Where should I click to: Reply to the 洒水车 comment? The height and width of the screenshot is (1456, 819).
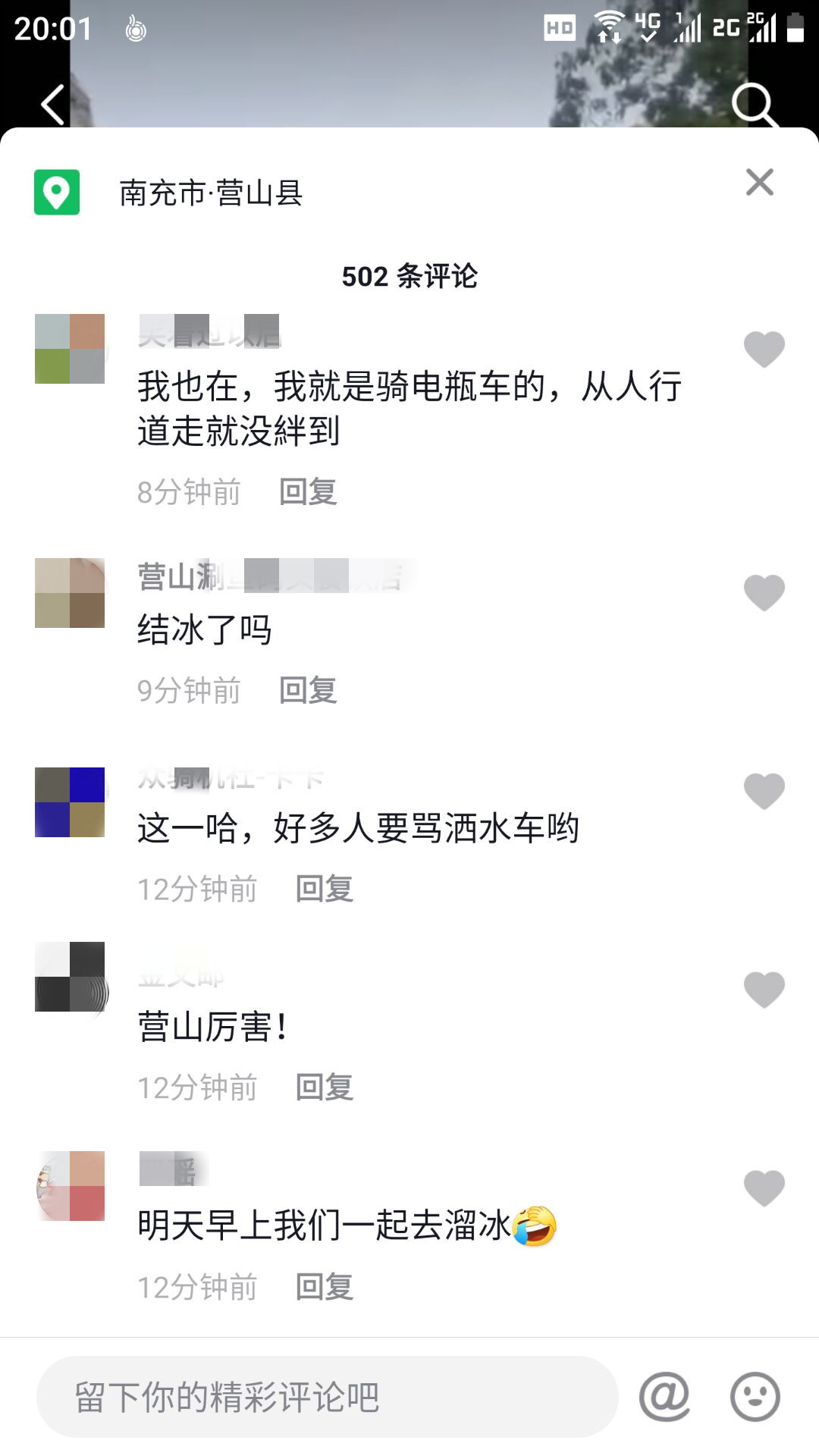(x=325, y=889)
